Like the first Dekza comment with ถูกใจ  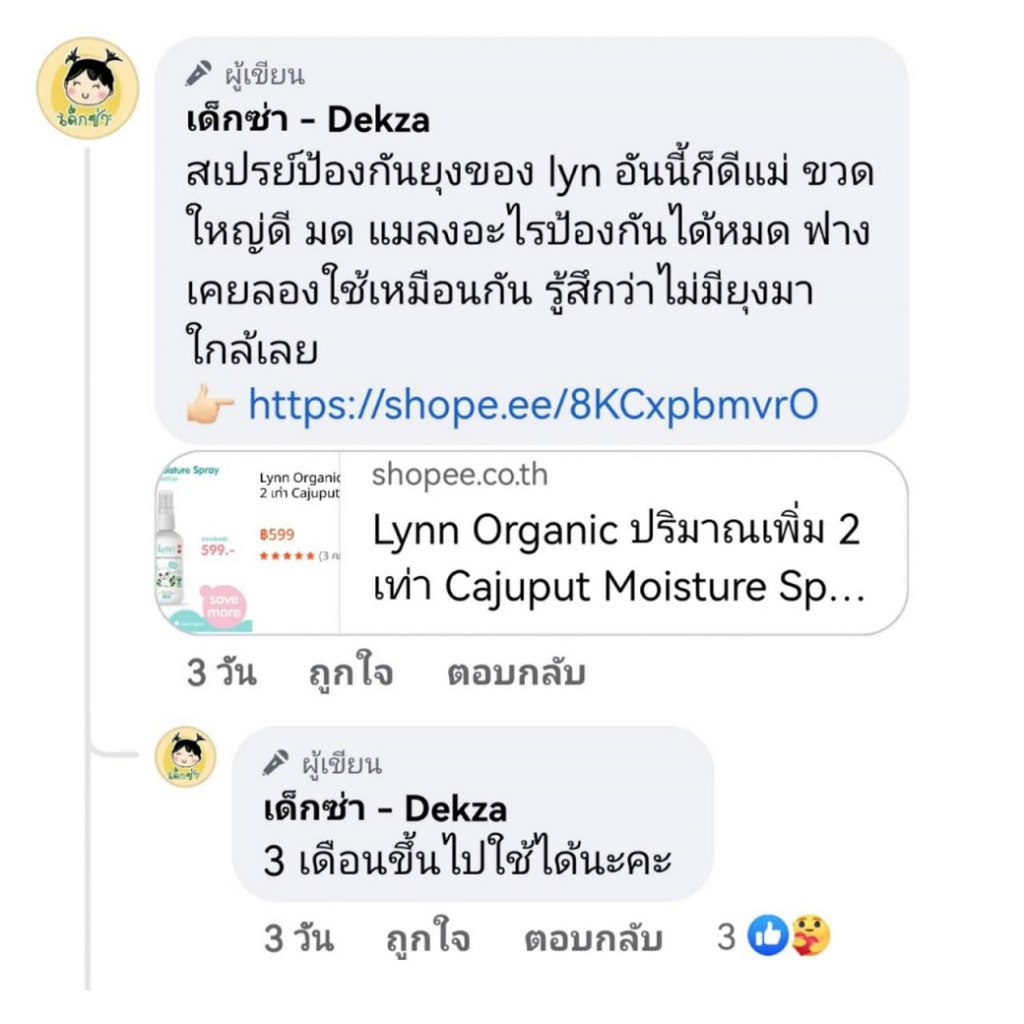coord(351,673)
